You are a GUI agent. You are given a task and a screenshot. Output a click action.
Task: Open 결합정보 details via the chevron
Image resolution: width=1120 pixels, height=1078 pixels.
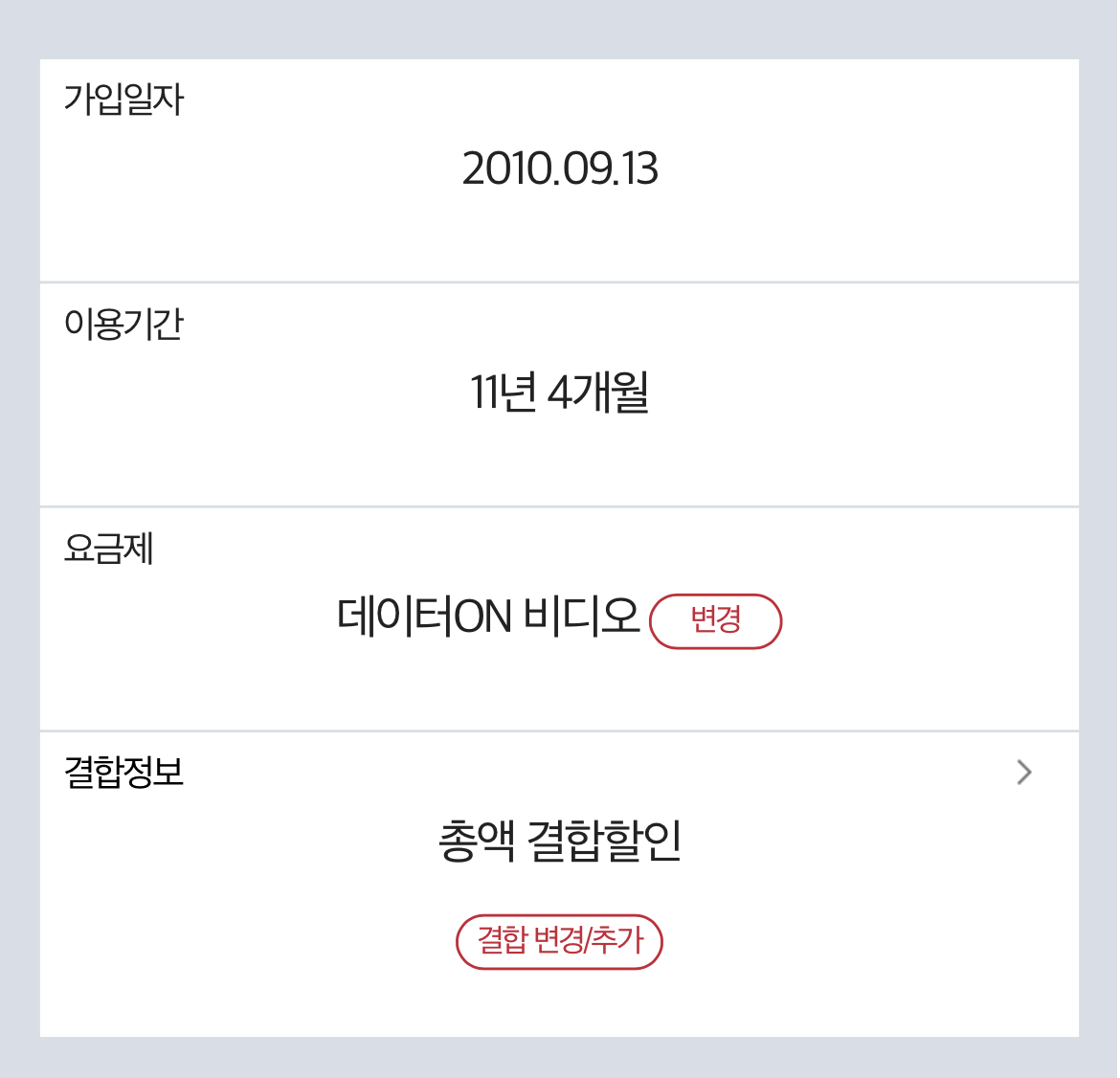click(1024, 773)
